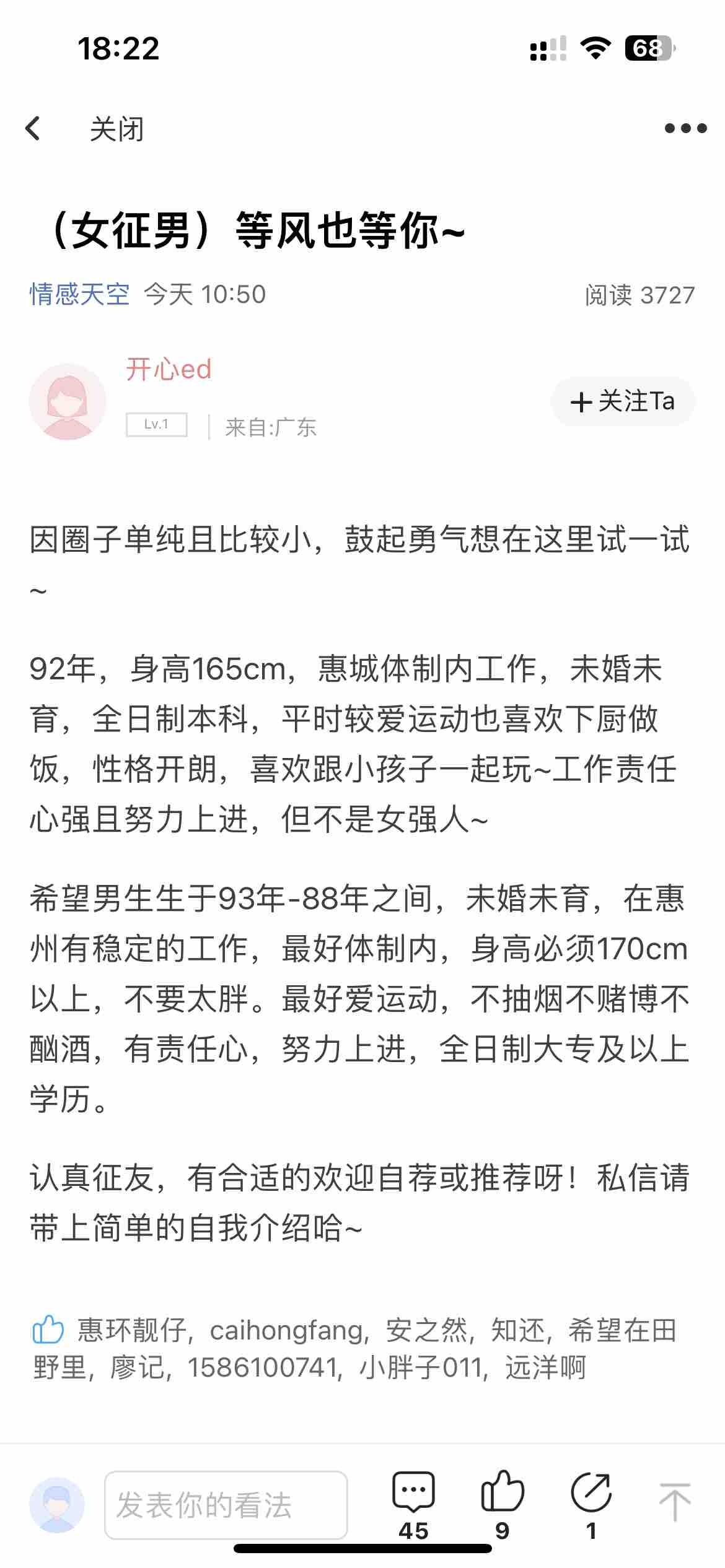The height and width of the screenshot is (1568, 725).
Task: Open the three-dot overflow menu
Action: pos(685,129)
